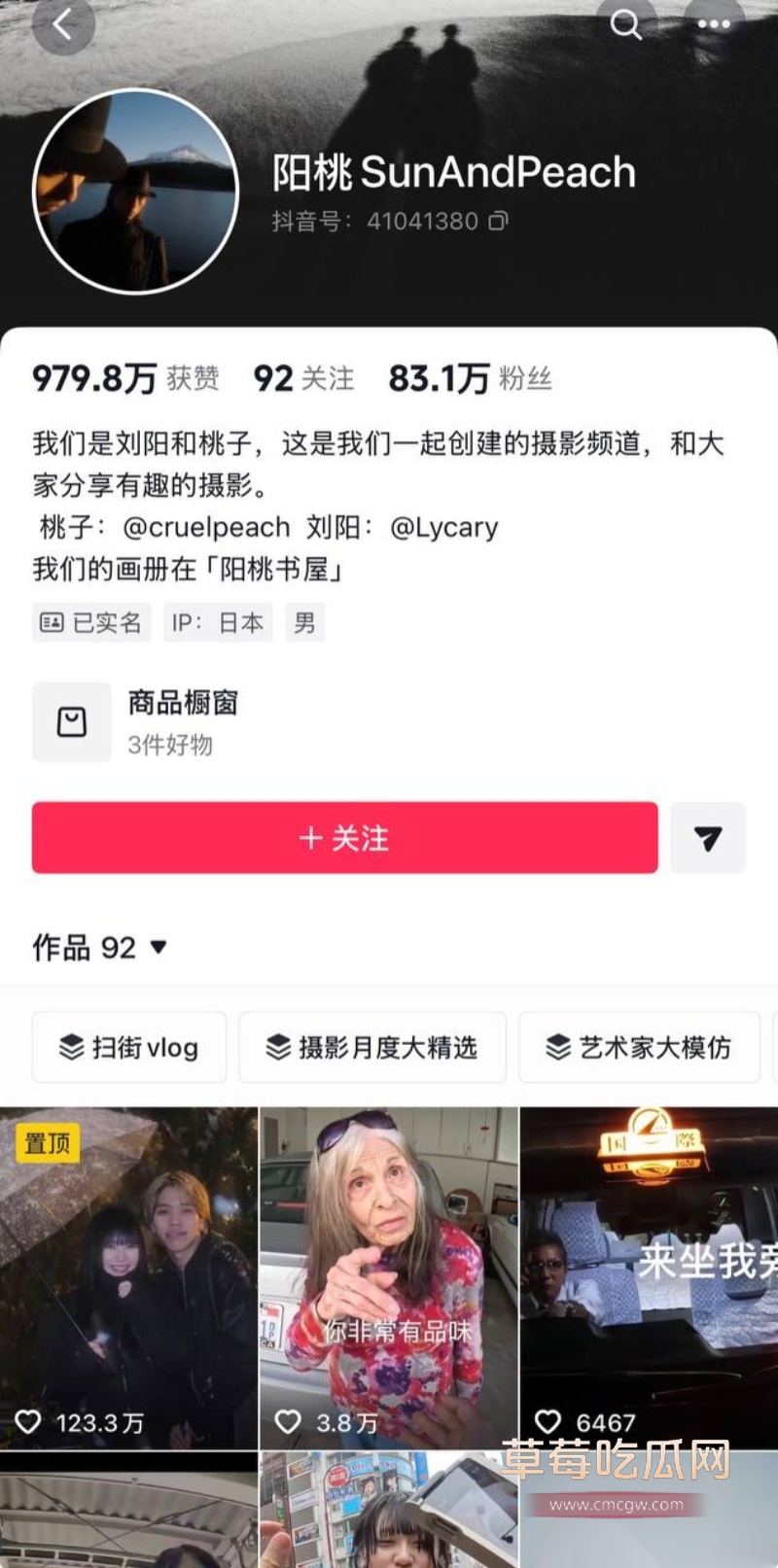Open the 3件好物 goods link
778x1568 pixels.
pyautogui.click(x=170, y=746)
